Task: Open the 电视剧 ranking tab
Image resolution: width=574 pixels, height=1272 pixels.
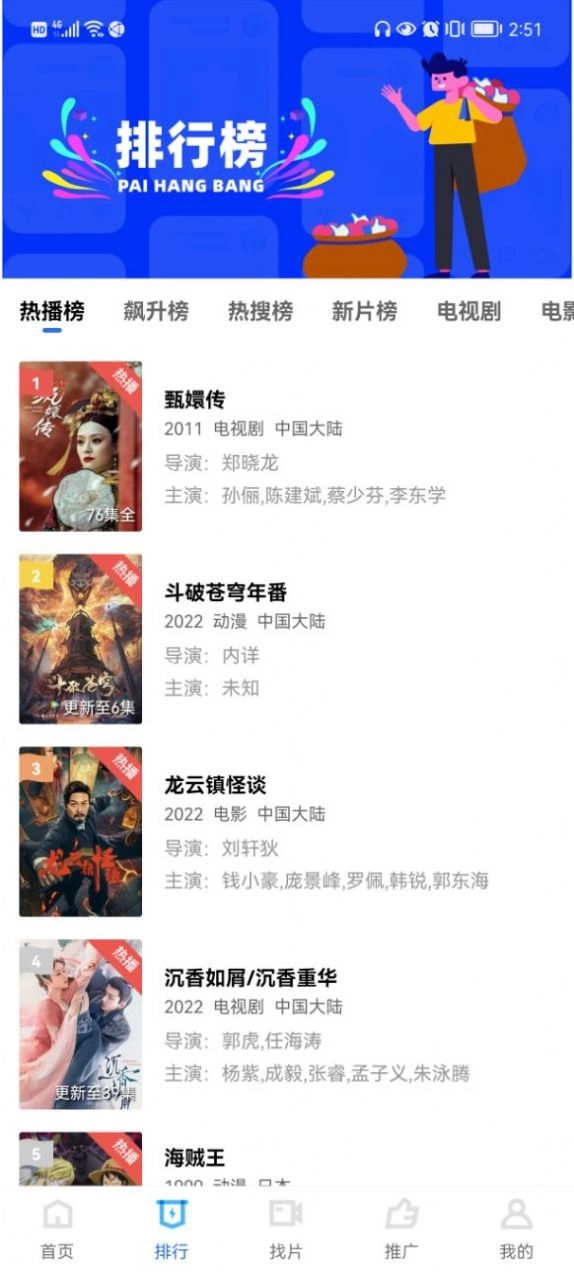Action: pos(469,311)
